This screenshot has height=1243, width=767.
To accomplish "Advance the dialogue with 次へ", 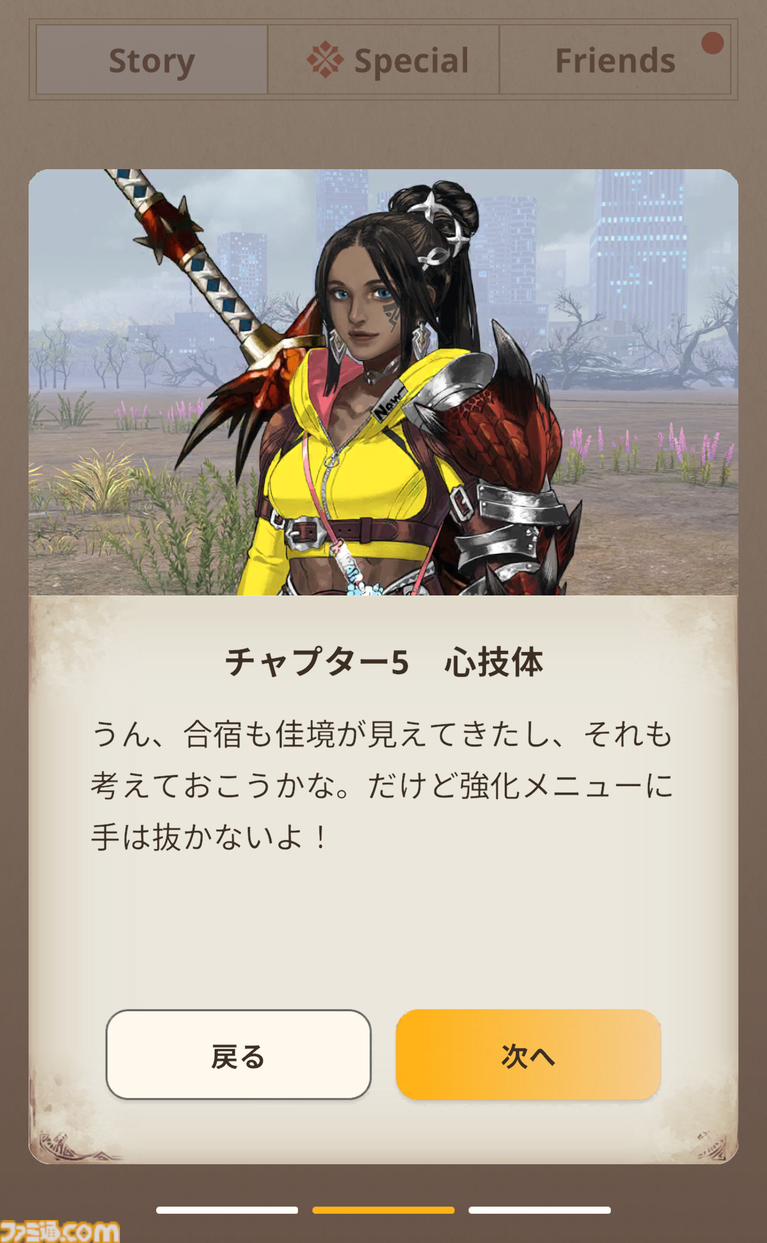I will point(528,1055).
